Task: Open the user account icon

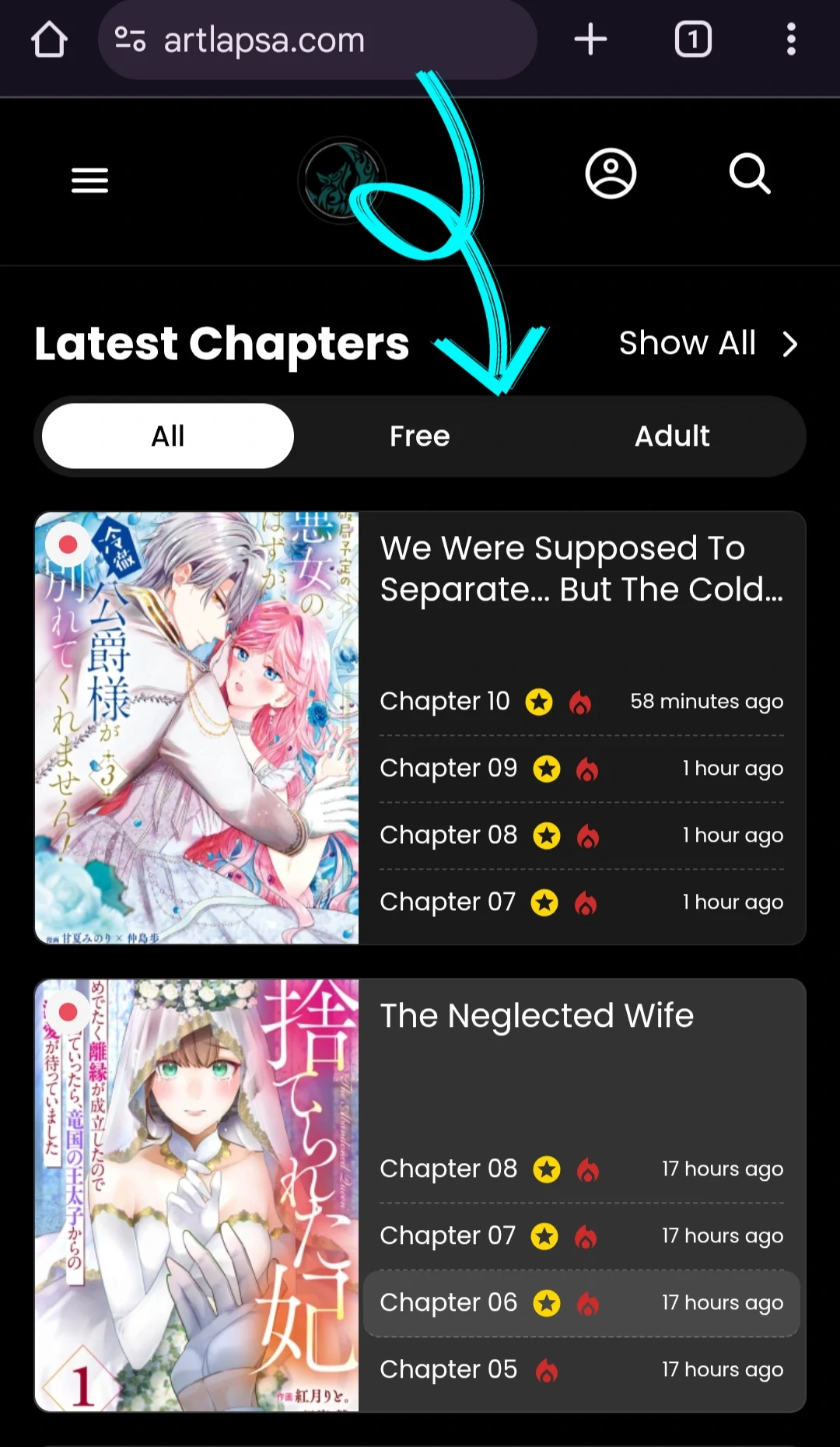Action: [611, 173]
